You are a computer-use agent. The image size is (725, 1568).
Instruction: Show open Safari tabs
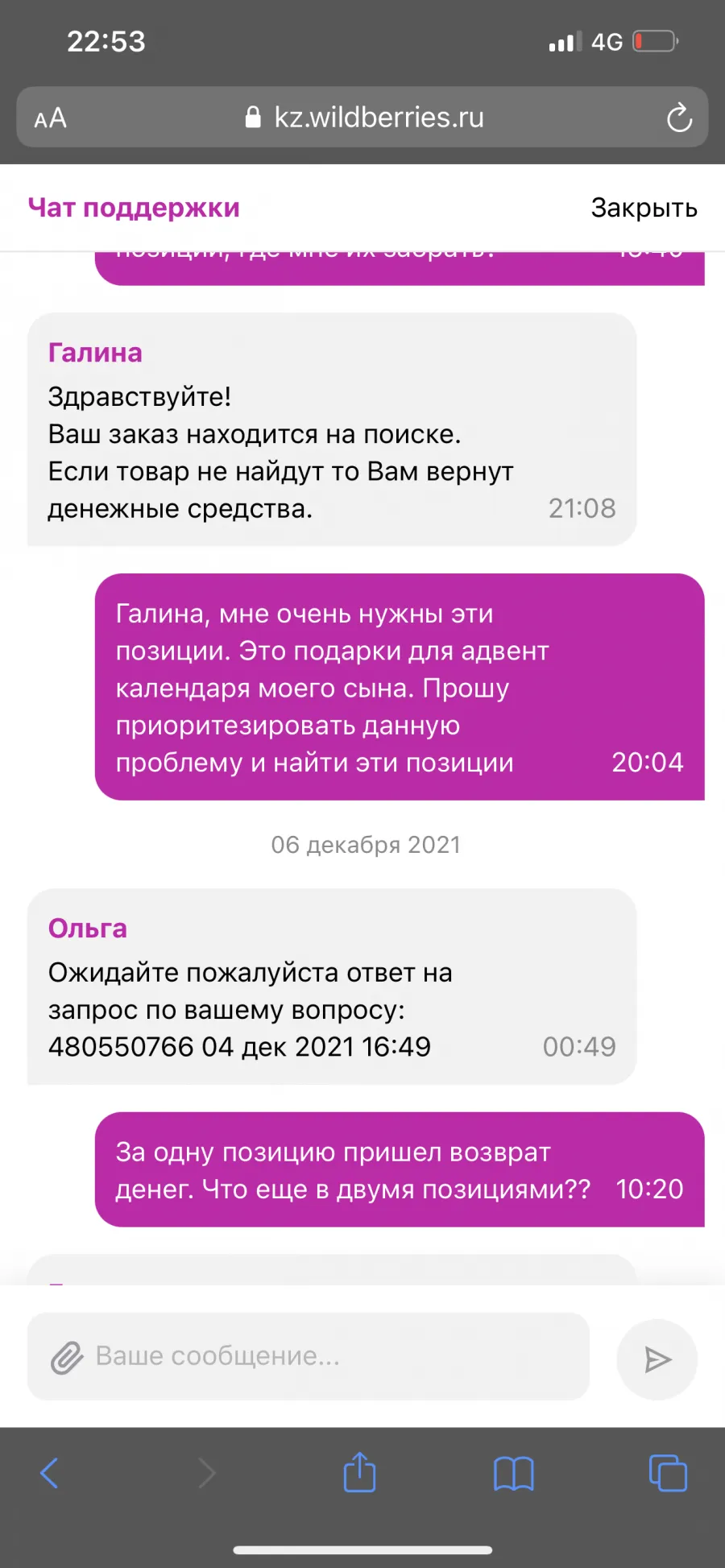tap(668, 1473)
